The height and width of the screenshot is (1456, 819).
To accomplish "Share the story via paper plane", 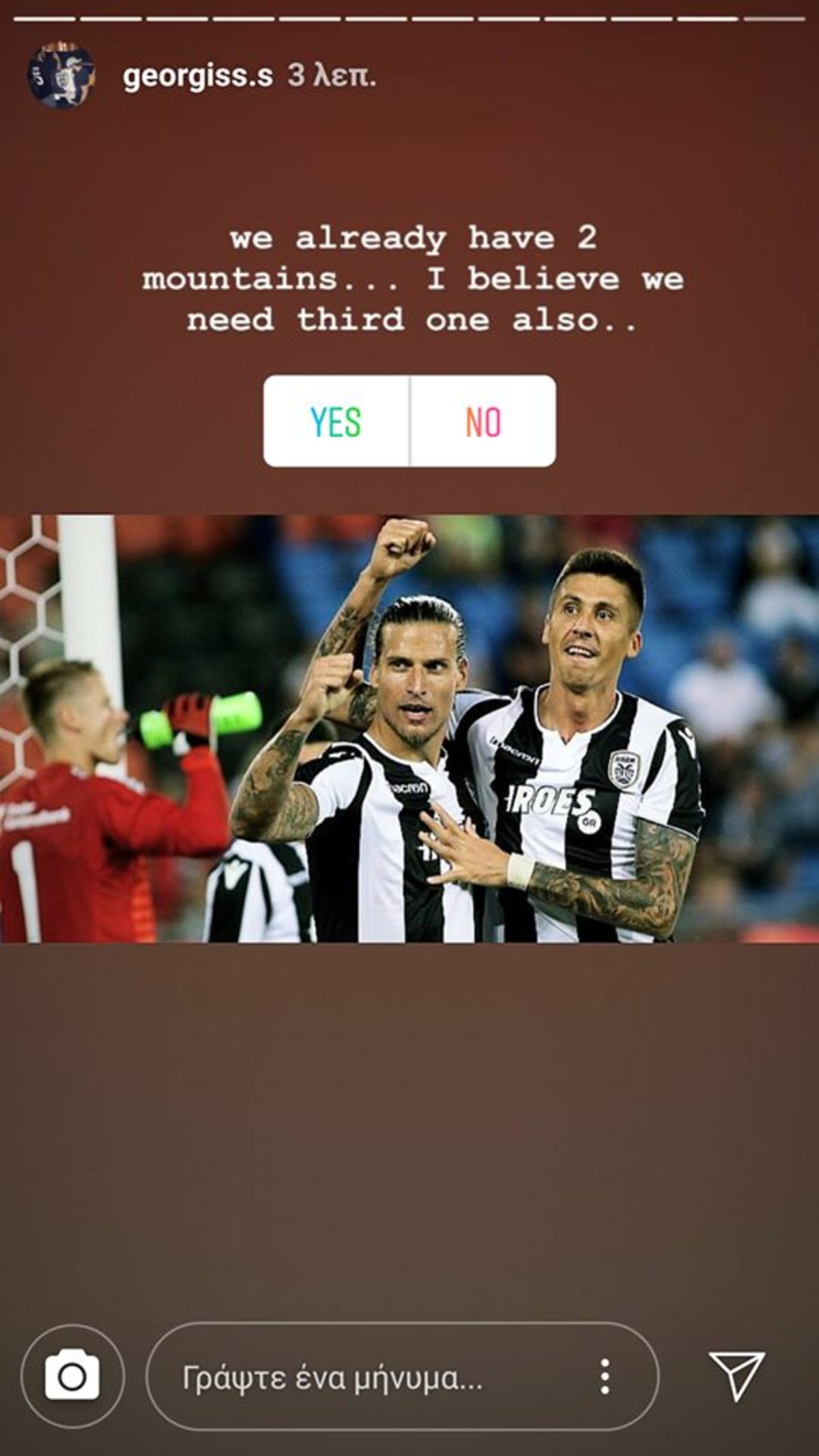I will 736,1375.
